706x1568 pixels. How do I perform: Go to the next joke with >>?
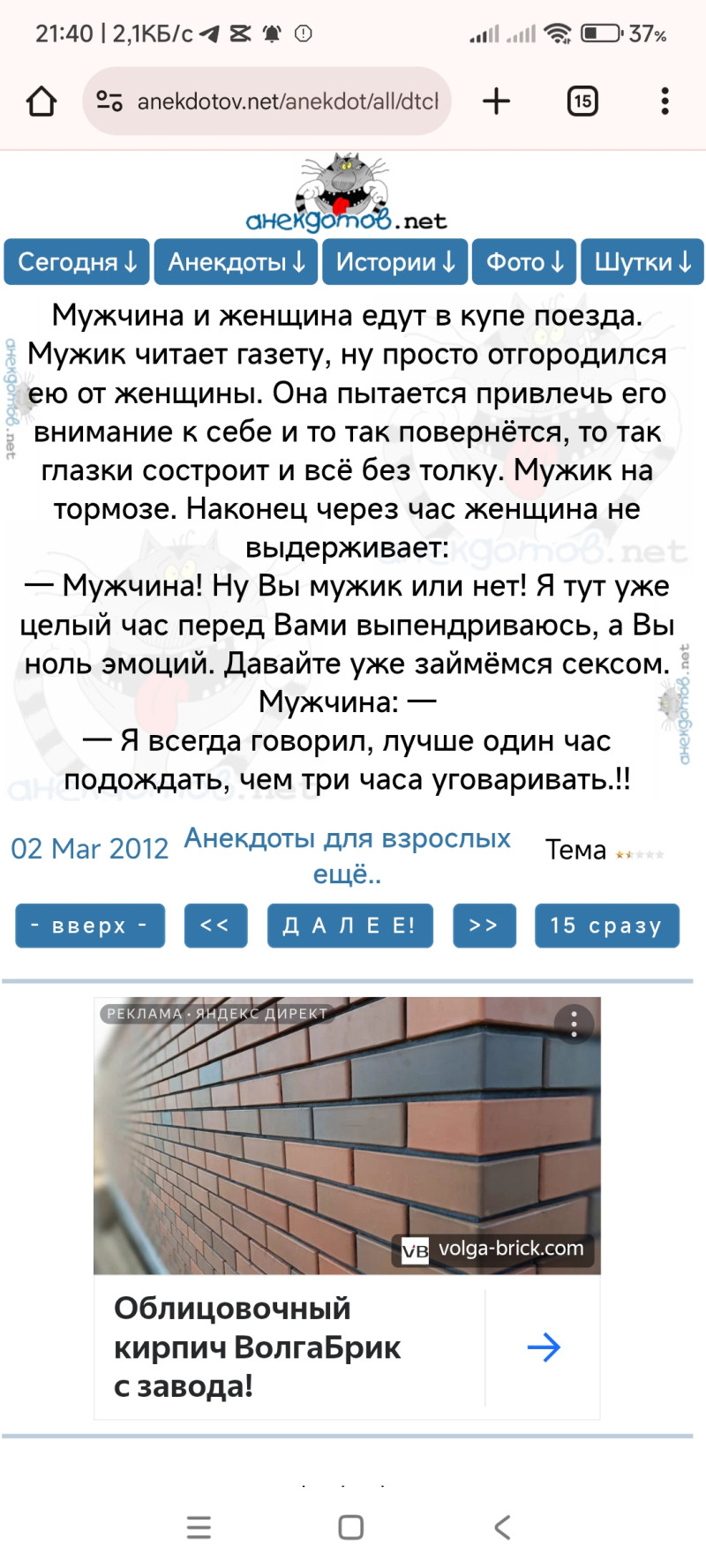(484, 926)
